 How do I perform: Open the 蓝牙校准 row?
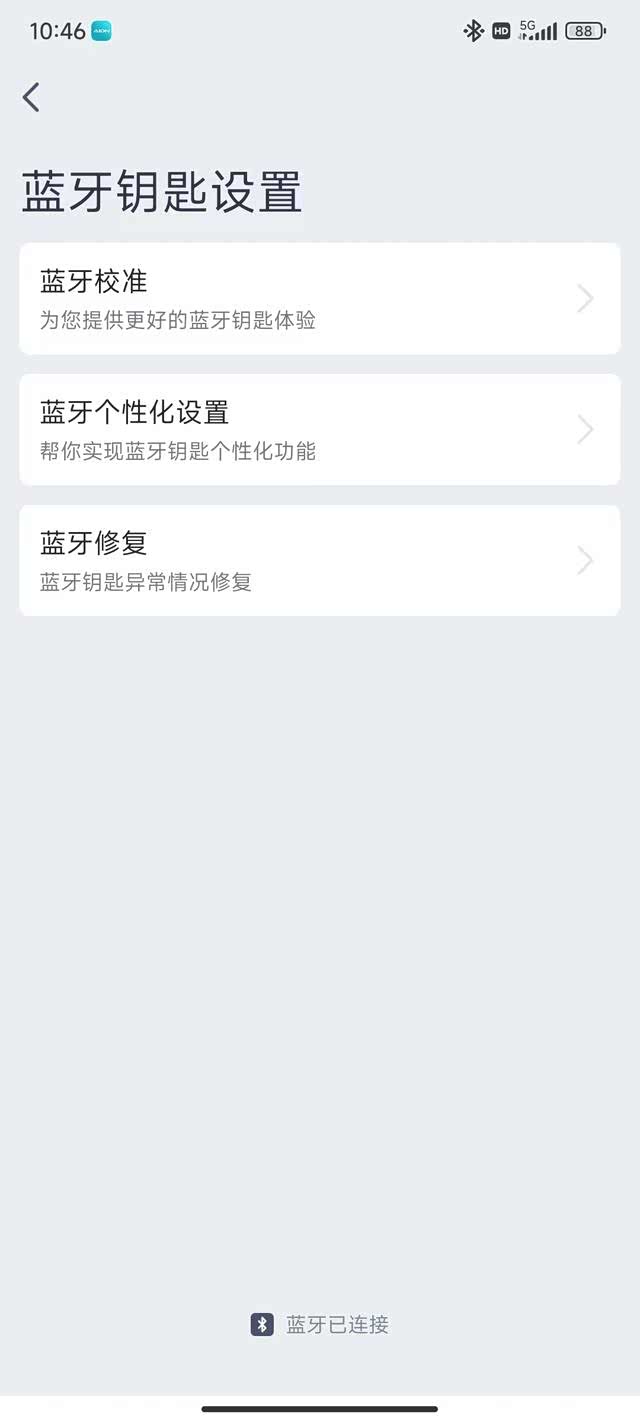point(319,298)
